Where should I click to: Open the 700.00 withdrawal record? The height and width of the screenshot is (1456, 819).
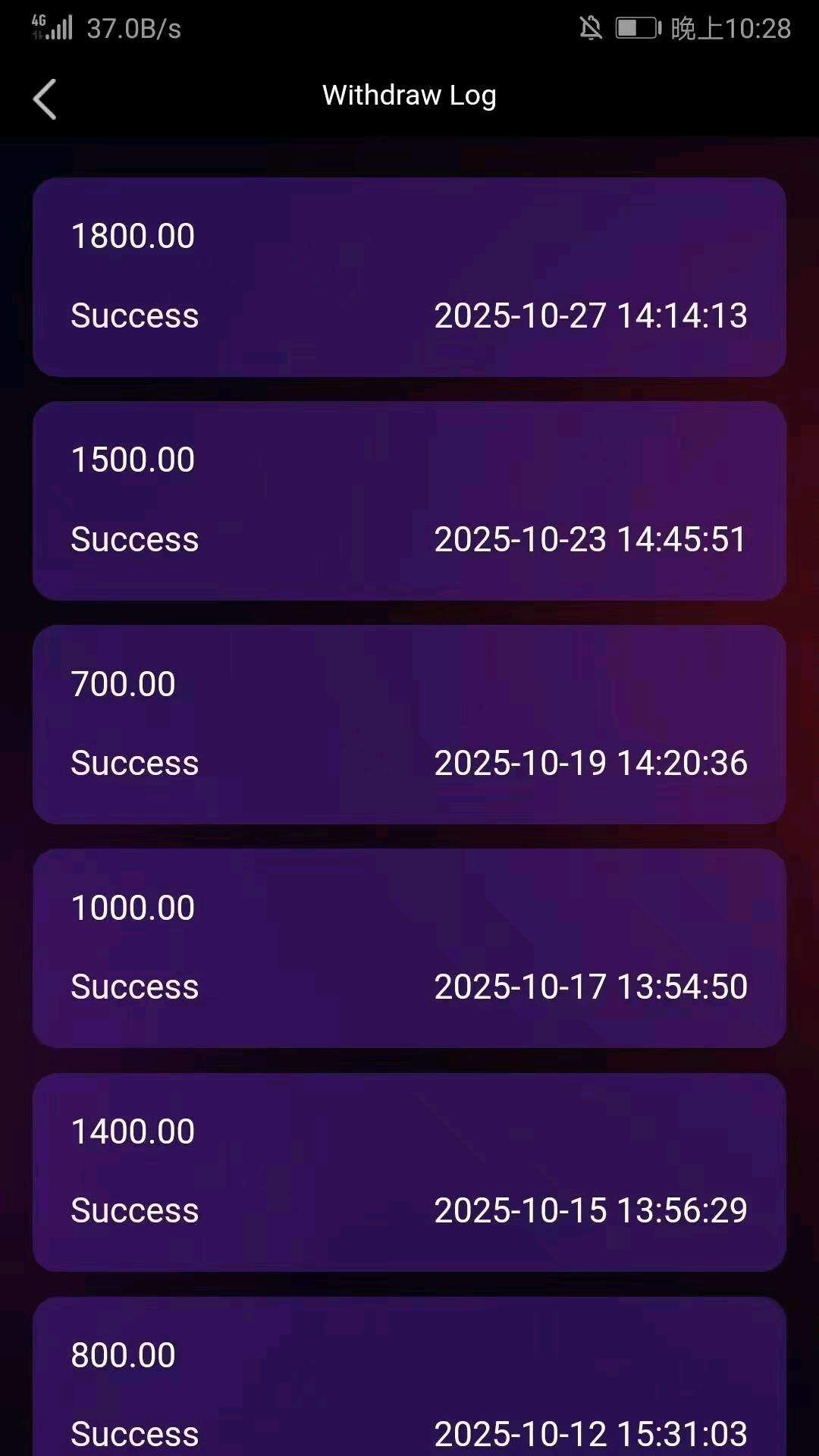click(x=409, y=724)
